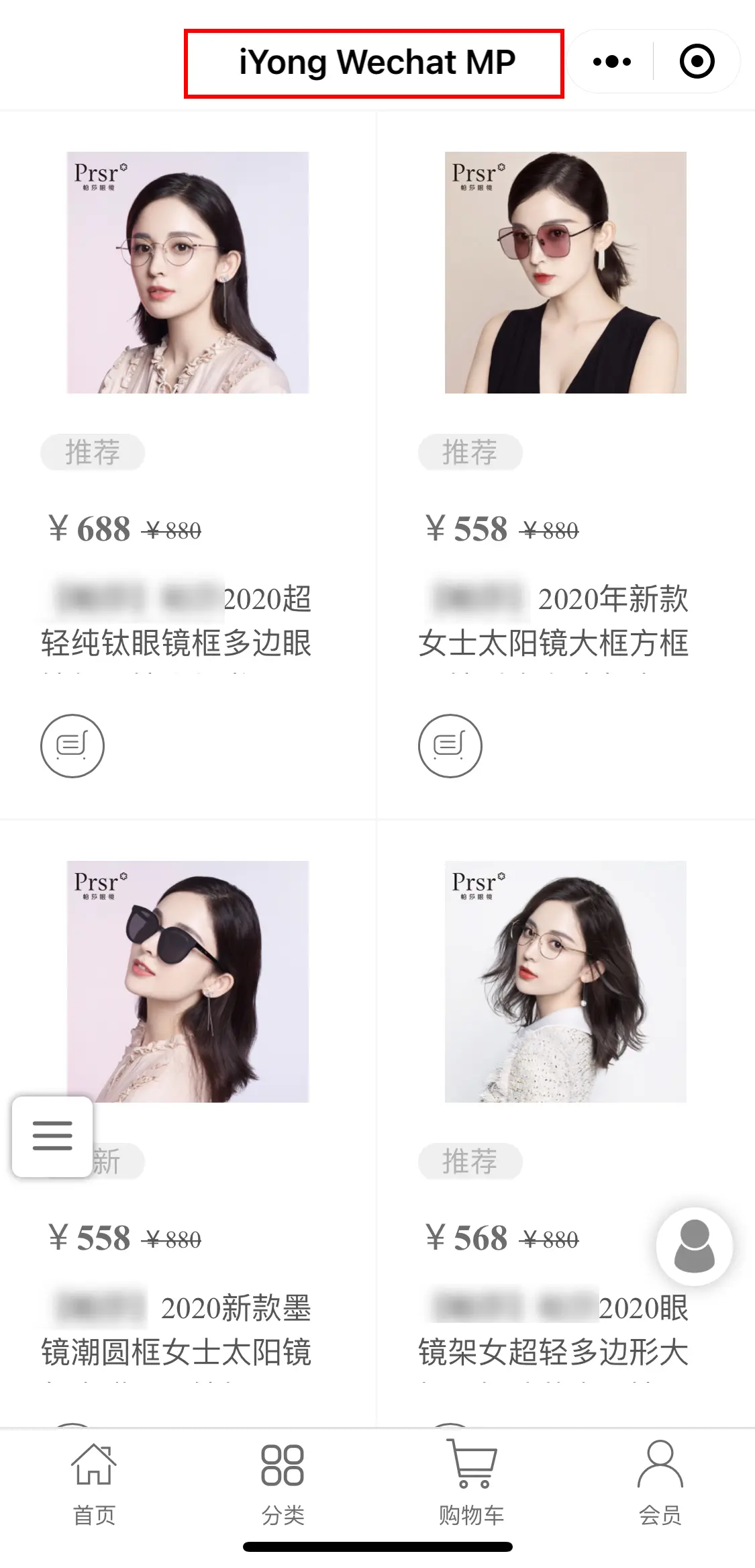Add the 2020年新款 women's sunglasses to cart

[x=450, y=745]
